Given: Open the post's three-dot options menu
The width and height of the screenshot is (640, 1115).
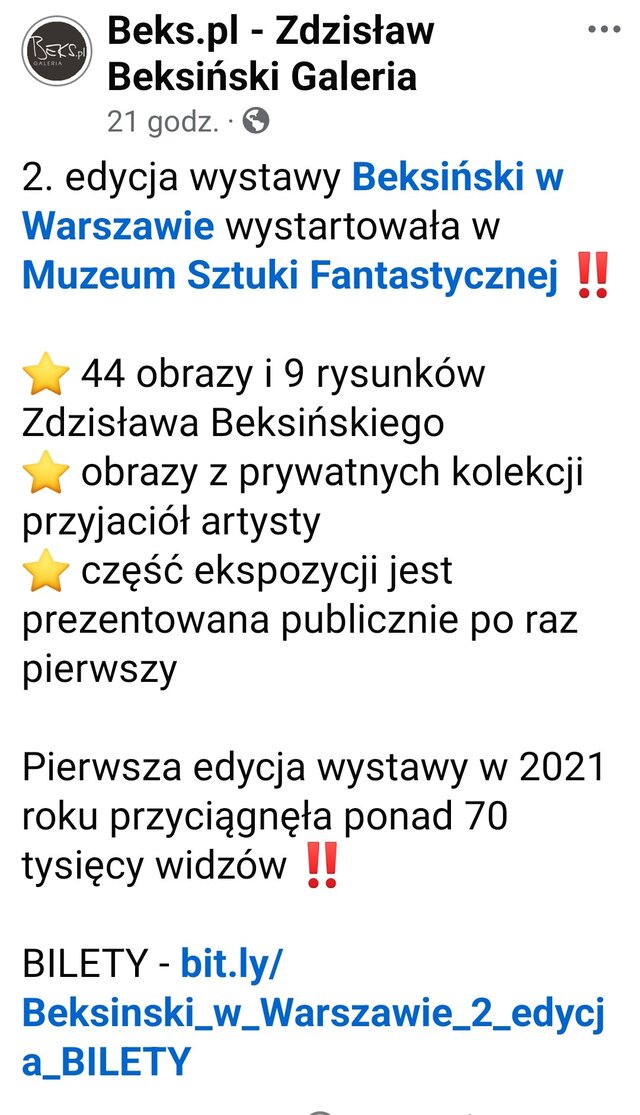Looking at the screenshot, I should [604, 30].
